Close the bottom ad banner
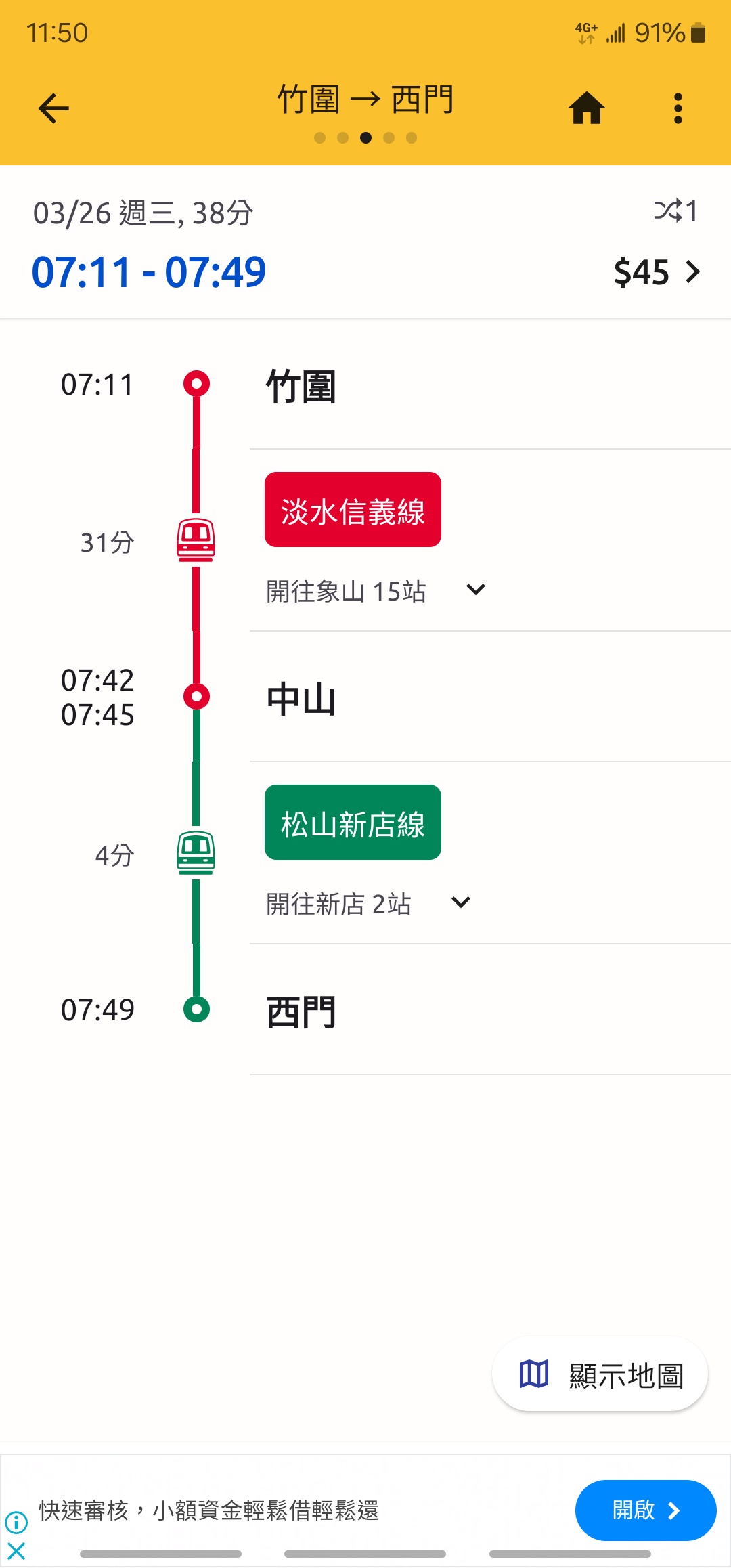This screenshot has height=1568, width=731. (x=16, y=1550)
